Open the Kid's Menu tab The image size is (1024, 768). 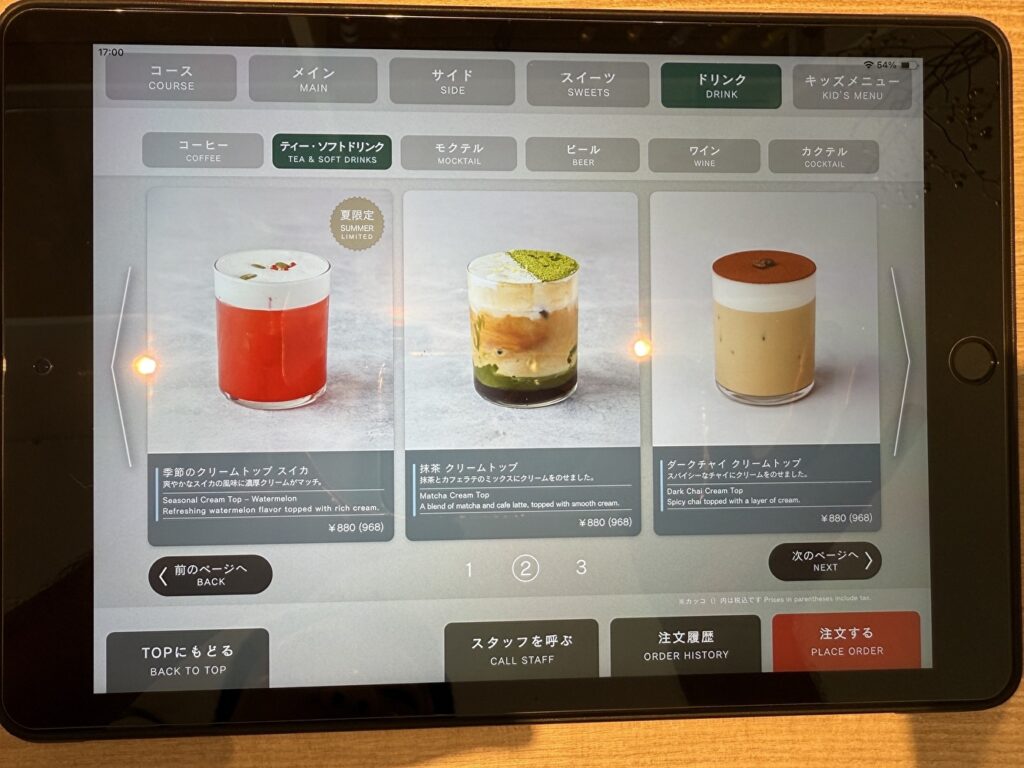tap(852, 87)
